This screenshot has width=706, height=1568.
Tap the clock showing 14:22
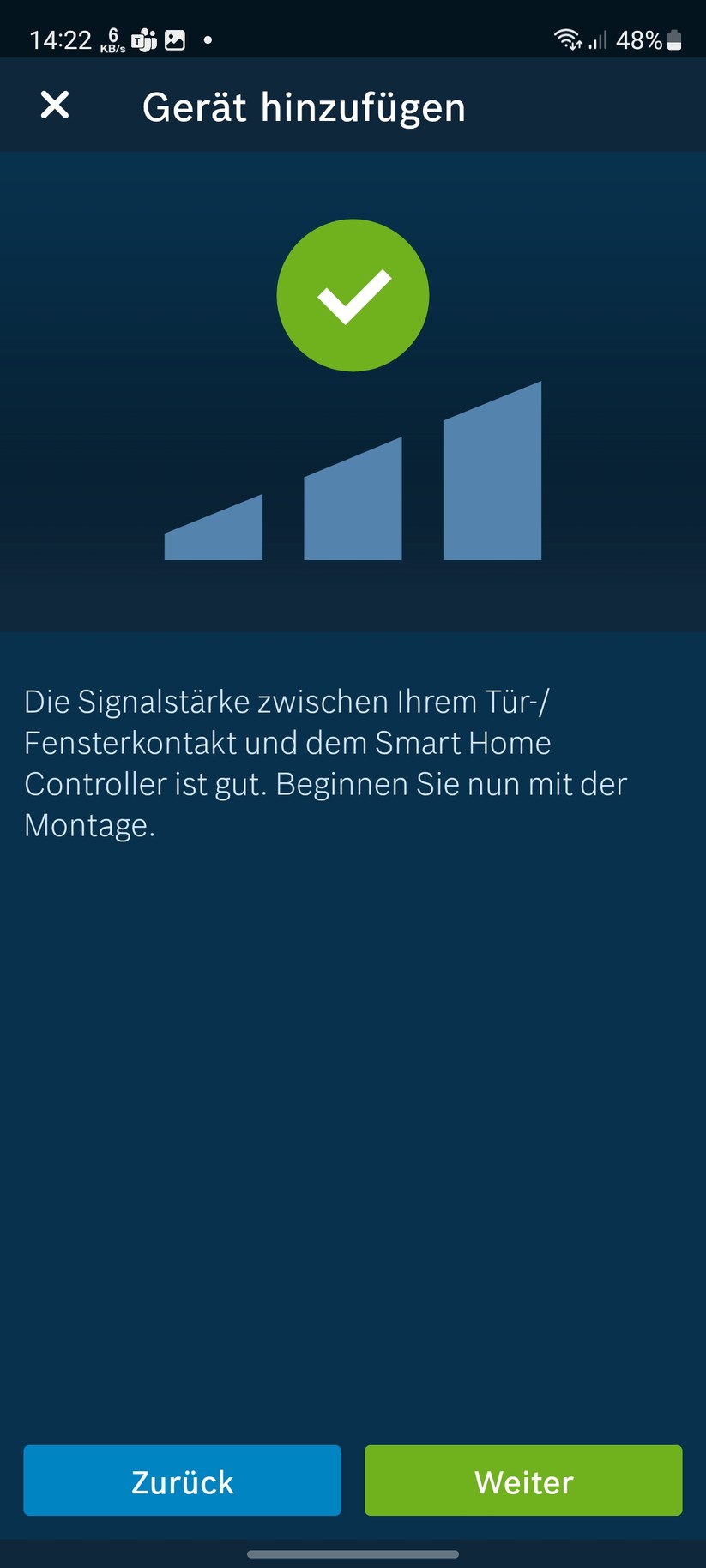(62, 39)
